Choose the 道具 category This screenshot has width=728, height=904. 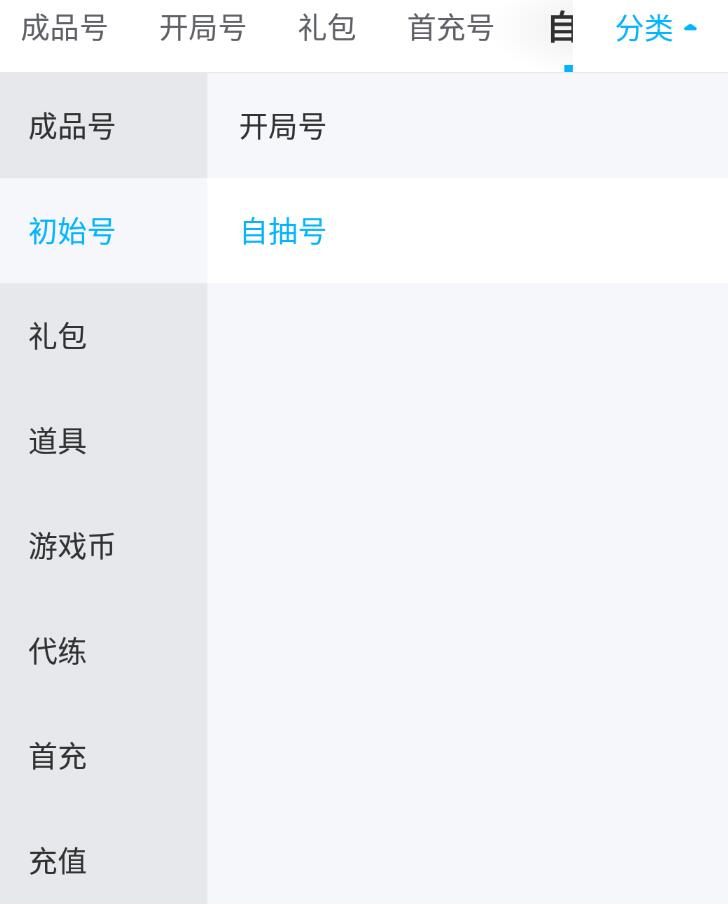tap(58, 441)
